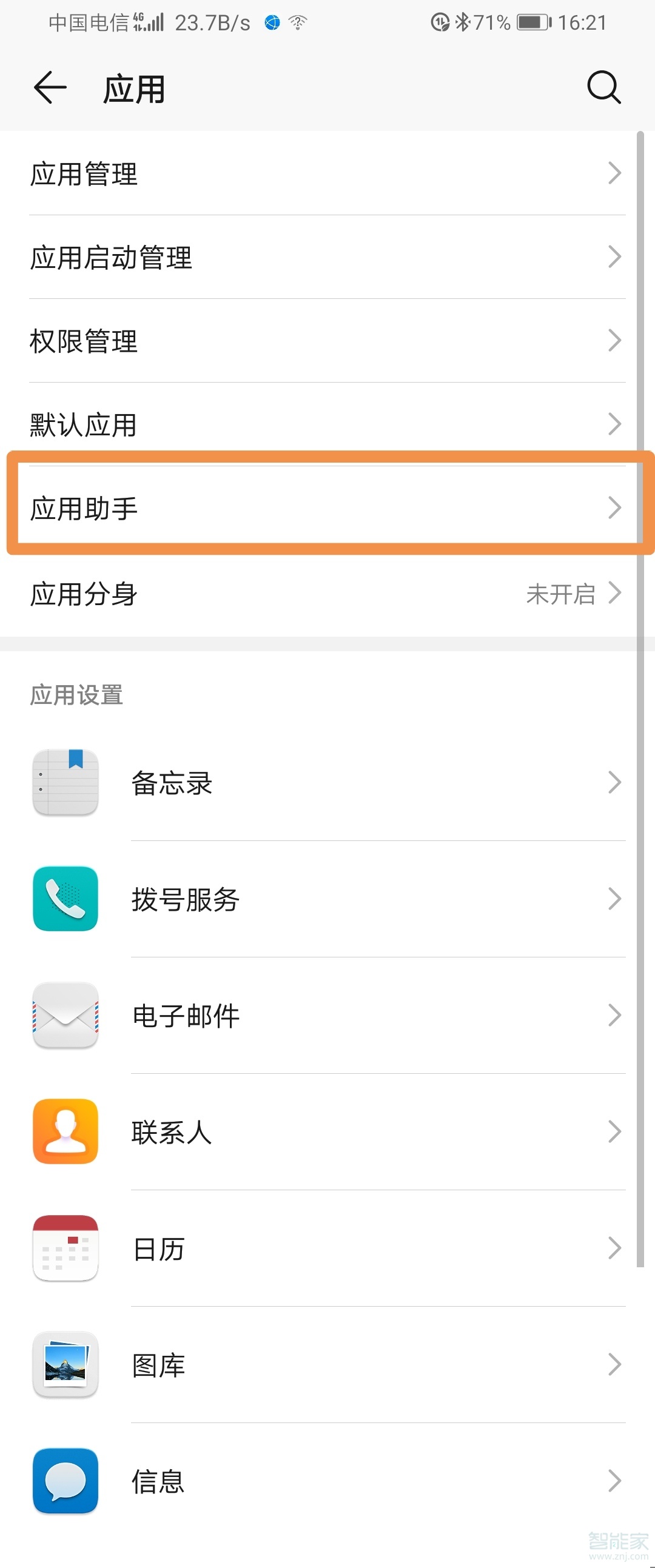Tap the 信息 messaging icon
Image resolution: width=655 pixels, height=1568 pixels.
[x=65, y=1481]
